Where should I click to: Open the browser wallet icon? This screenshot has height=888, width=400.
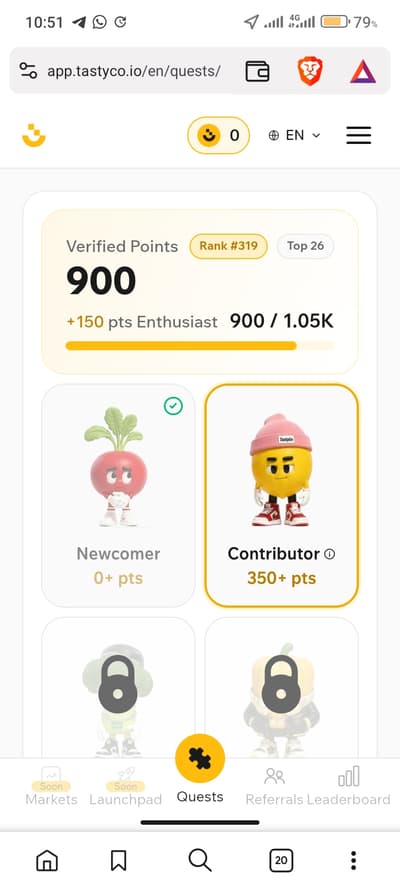(257, 71)
